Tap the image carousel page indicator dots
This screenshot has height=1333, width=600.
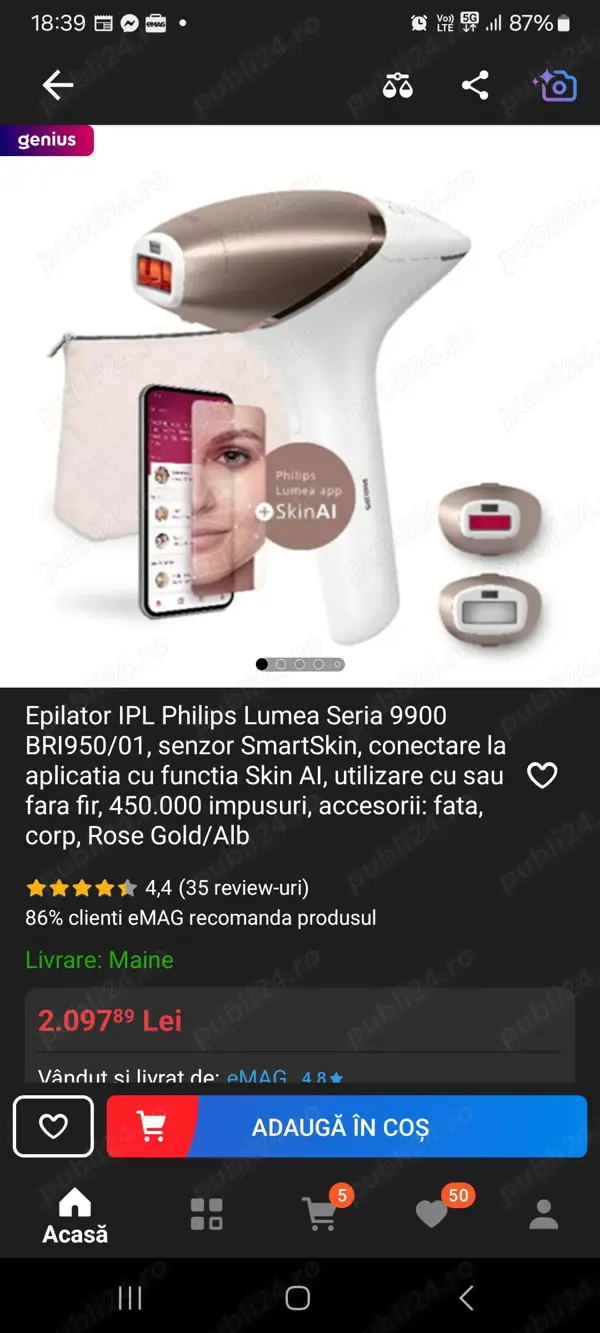[x=300, y=664]
